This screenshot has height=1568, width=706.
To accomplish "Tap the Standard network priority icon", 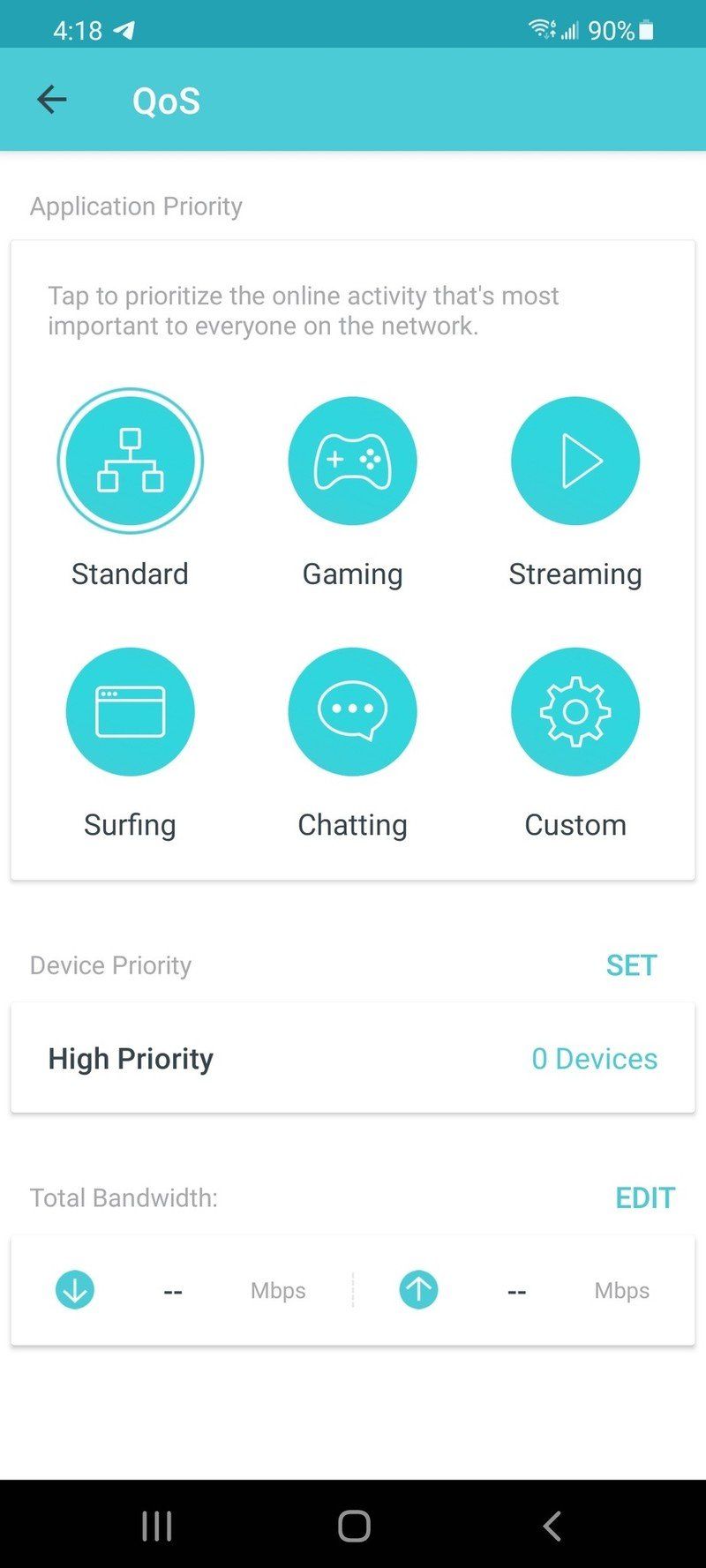I will (x=130, y=461).
